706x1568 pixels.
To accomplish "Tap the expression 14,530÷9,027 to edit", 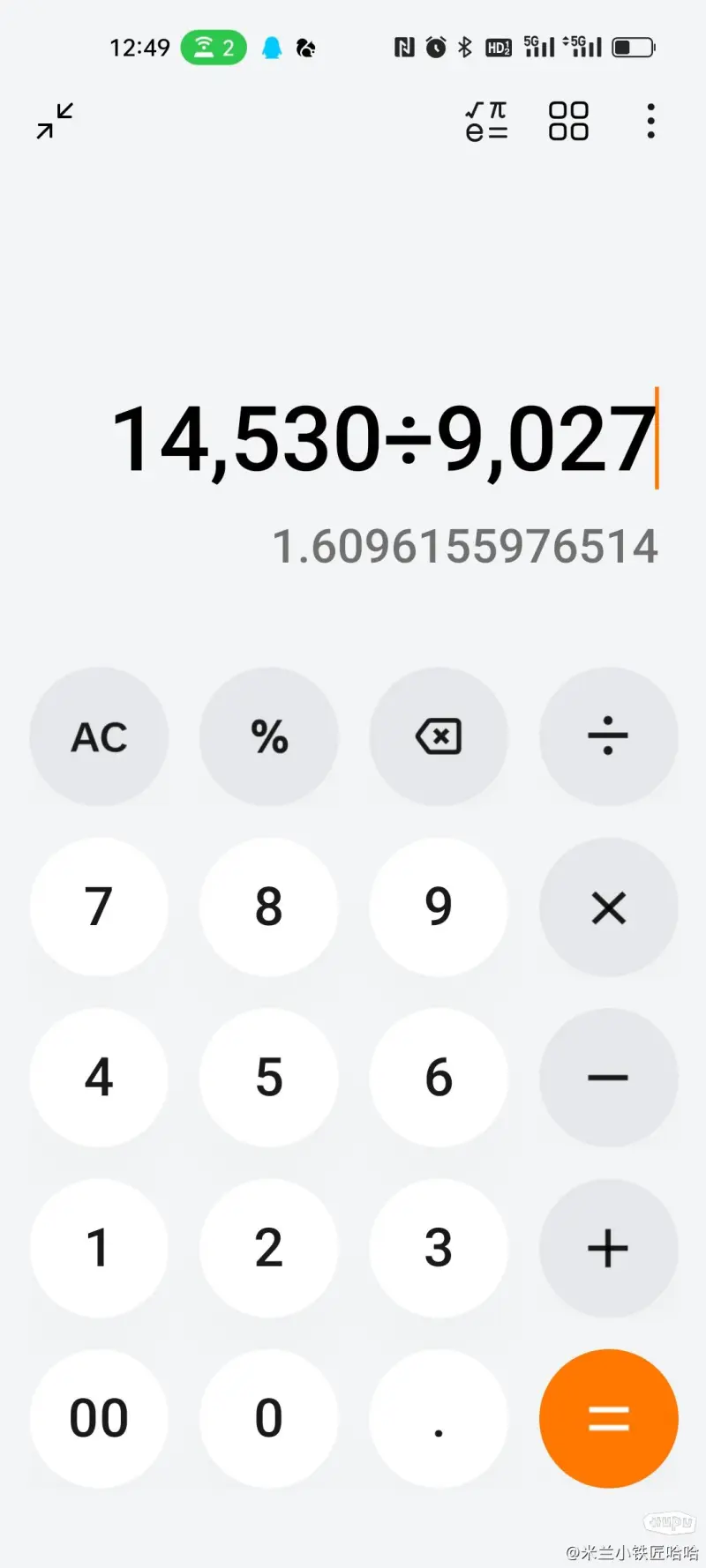I will coord(384,438).
